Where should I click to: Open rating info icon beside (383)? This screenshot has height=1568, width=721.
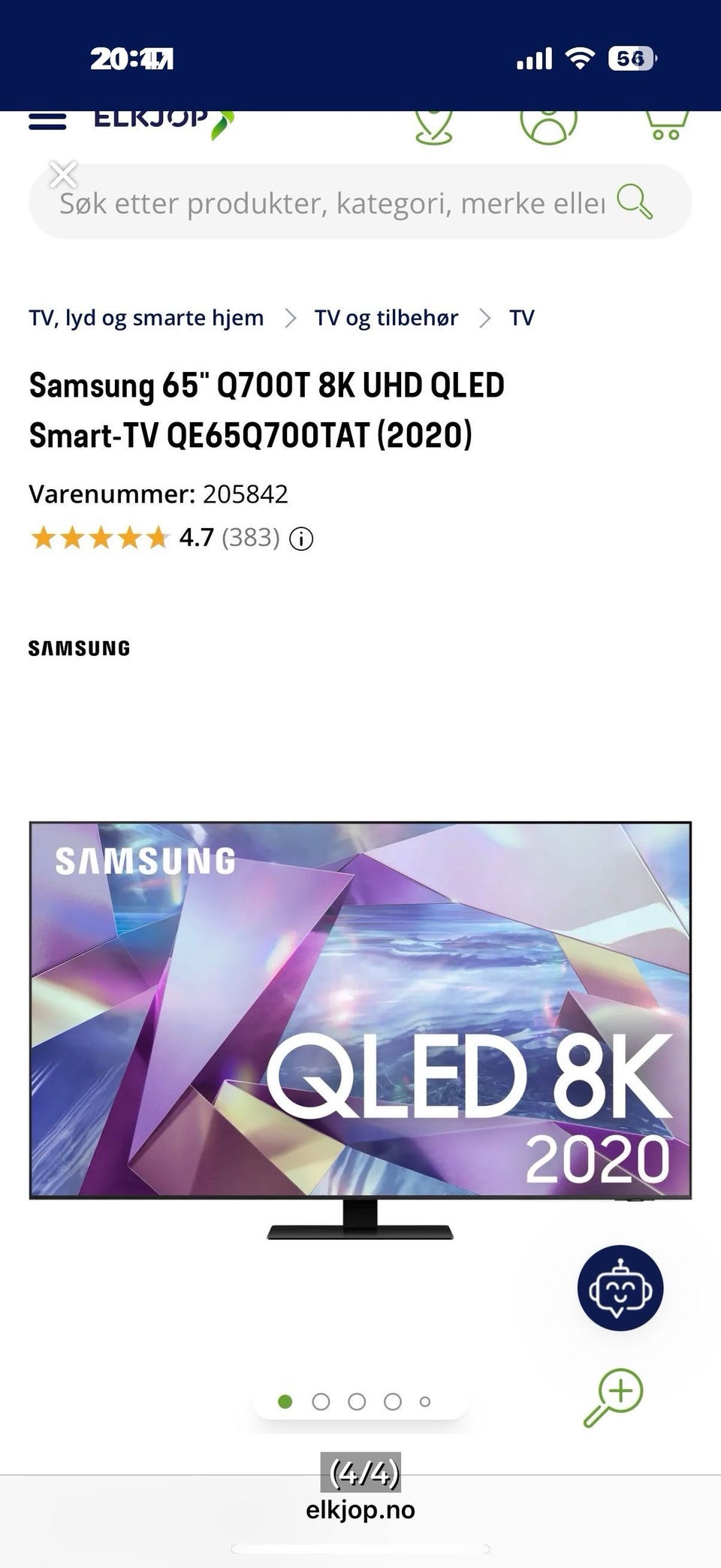click(x=301, y=539)
